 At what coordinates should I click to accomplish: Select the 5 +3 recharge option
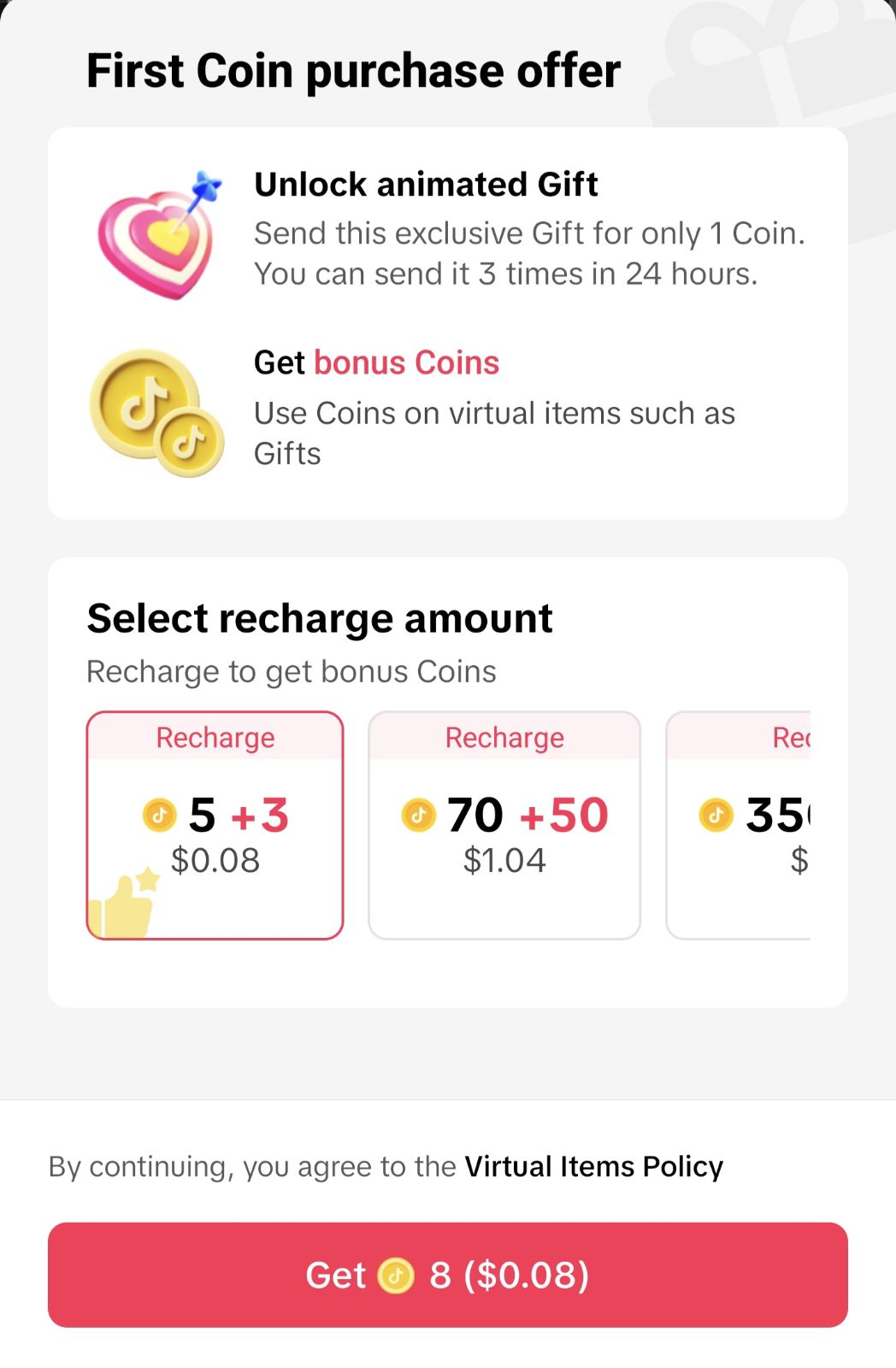tap(215, 821)
